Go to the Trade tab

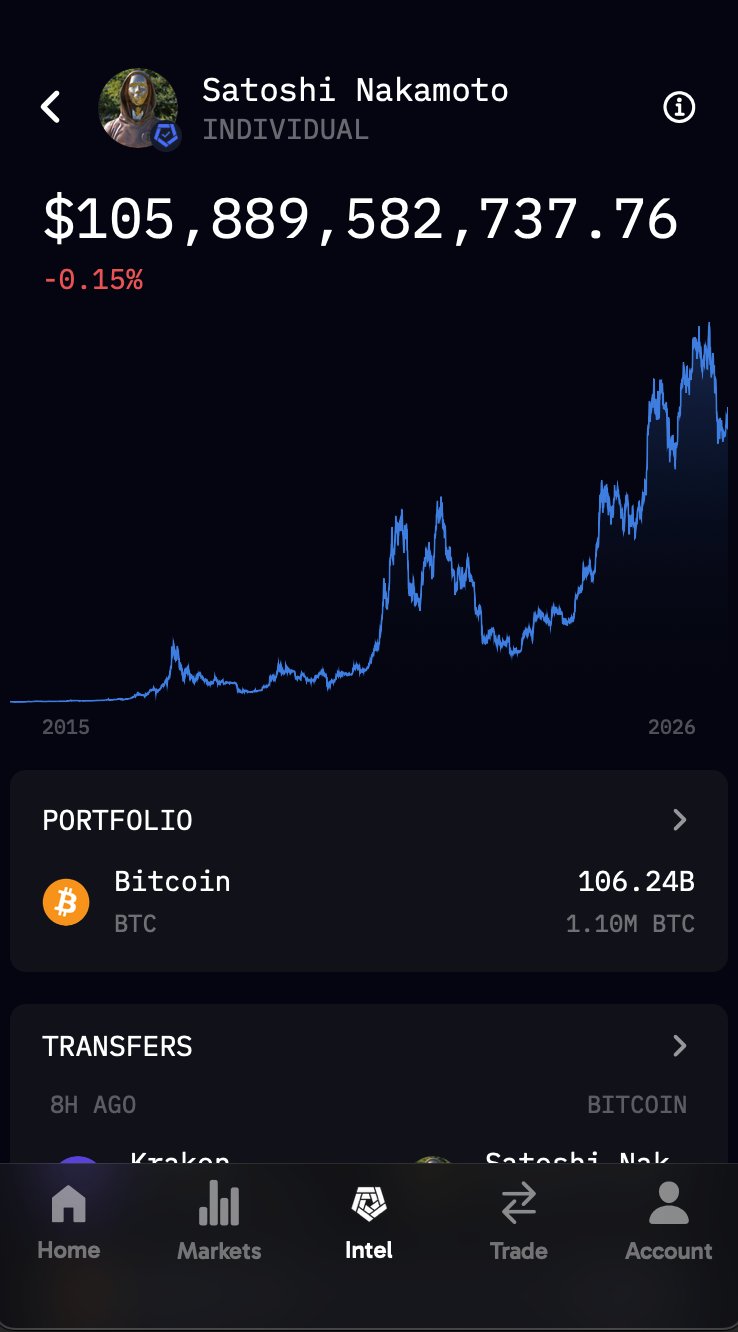pos(518,1220)
